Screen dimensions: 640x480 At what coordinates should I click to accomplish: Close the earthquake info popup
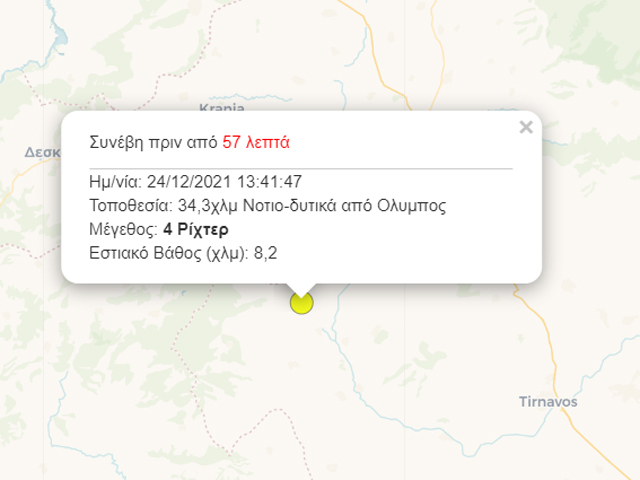pos(526,127)
